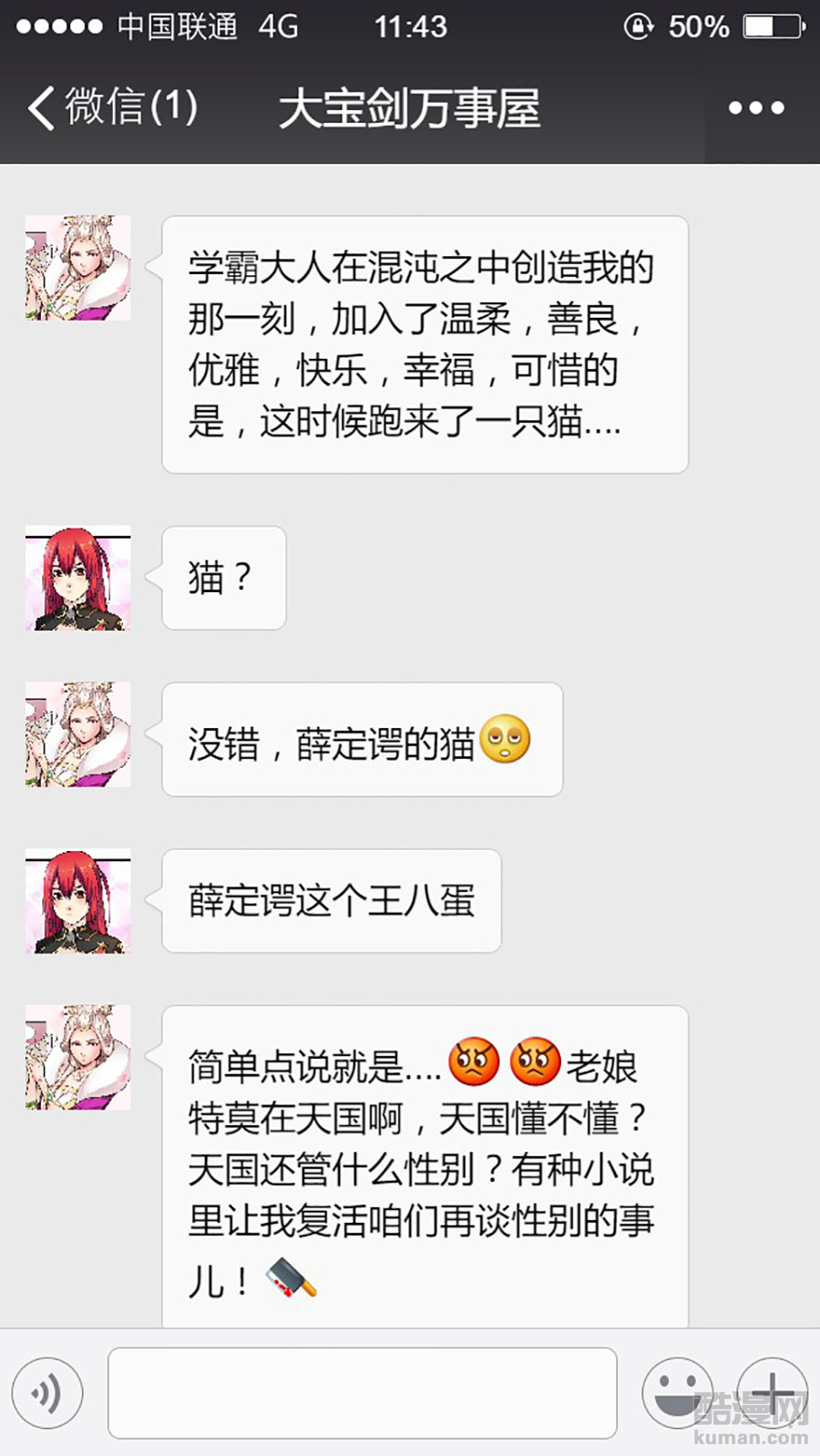Open the emoji sticker picker
This screenshot has height=1456, width=820.
point(676,1392)
